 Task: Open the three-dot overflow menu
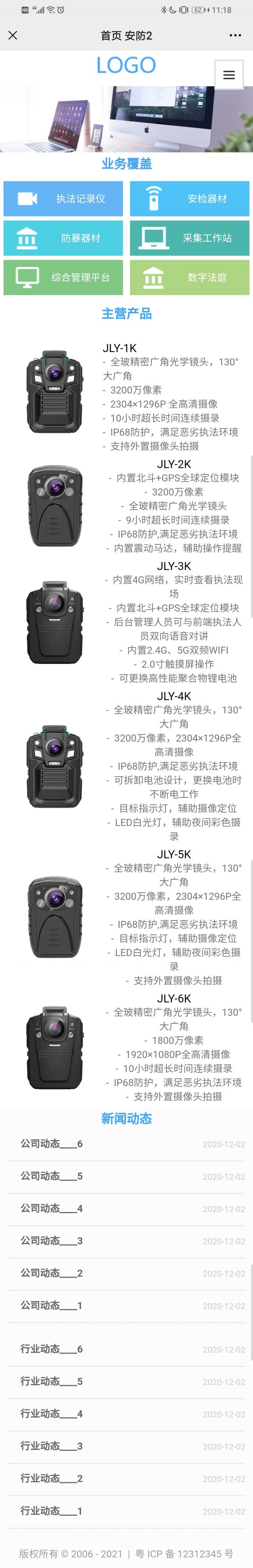pos(235,35)
